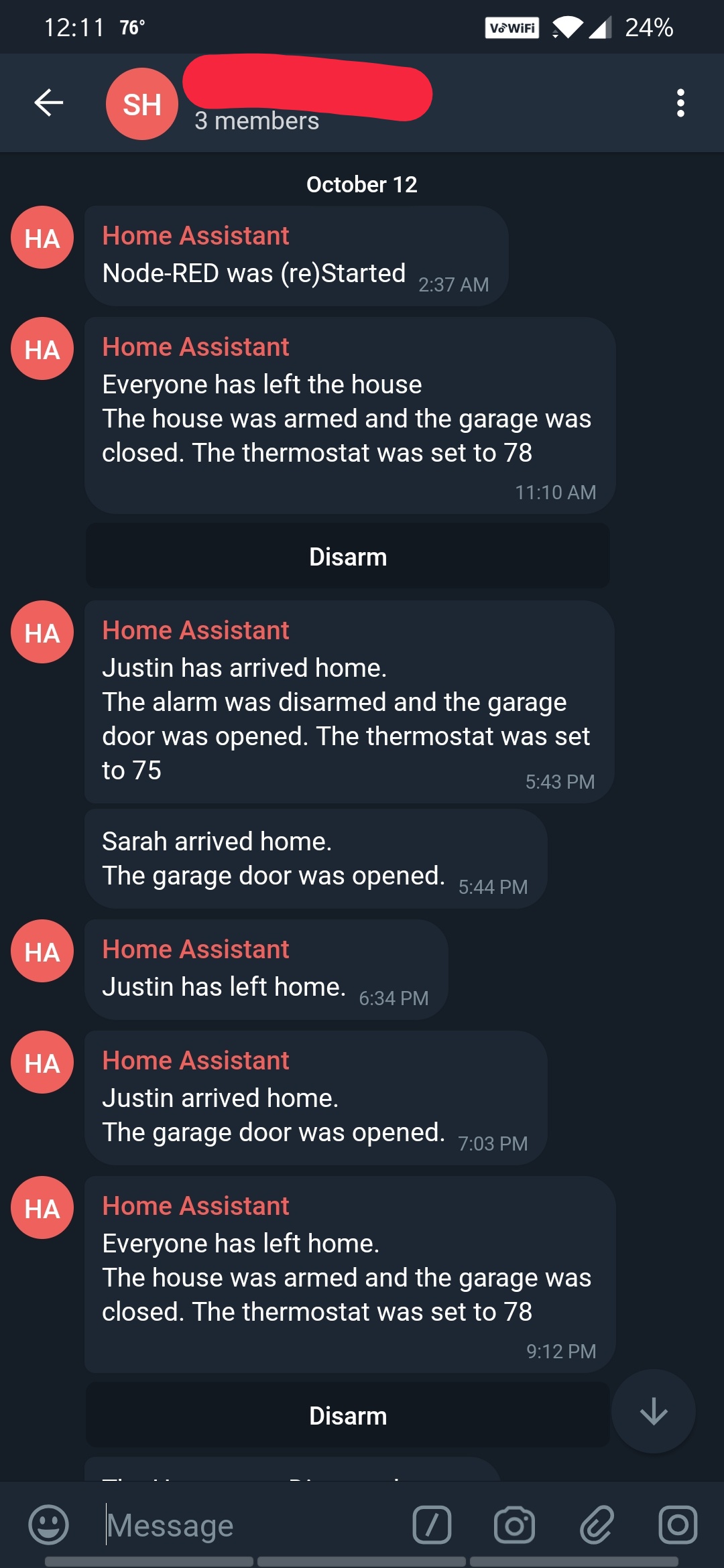This screenshot has width=724, height=1568.
Task: Attach a file with the paperclip
Action: tap(596, 1525)
